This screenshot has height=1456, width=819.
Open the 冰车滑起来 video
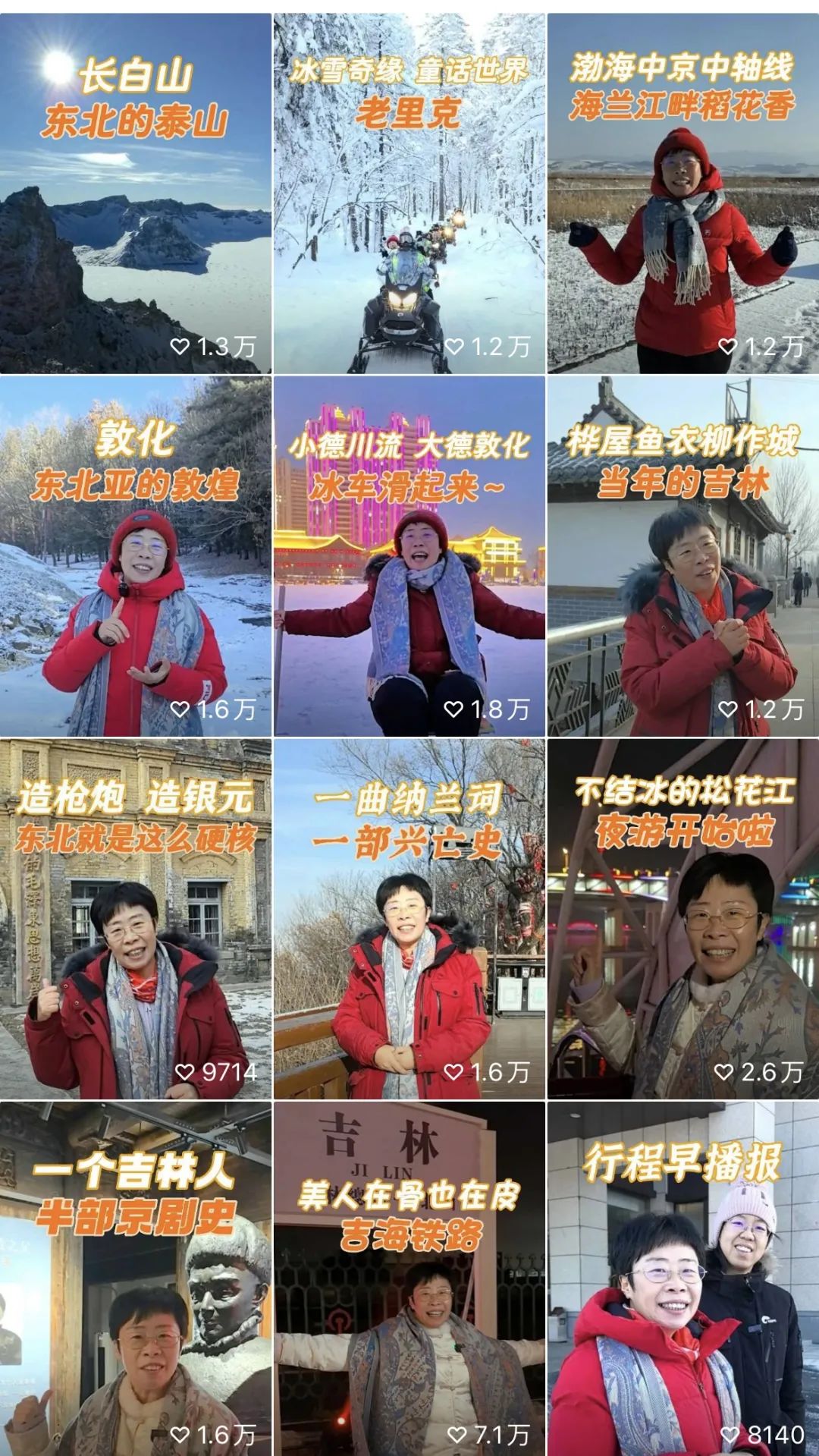(409, 556)
